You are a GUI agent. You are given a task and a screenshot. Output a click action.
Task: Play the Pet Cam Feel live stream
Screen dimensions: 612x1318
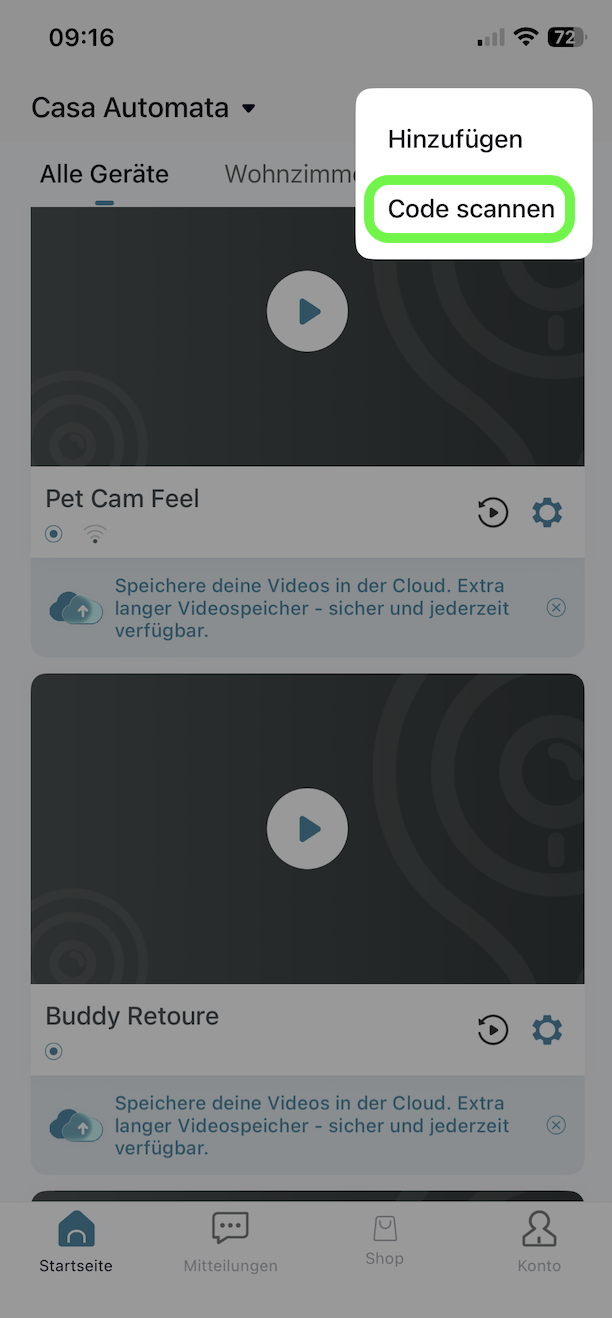click(307, 312)
